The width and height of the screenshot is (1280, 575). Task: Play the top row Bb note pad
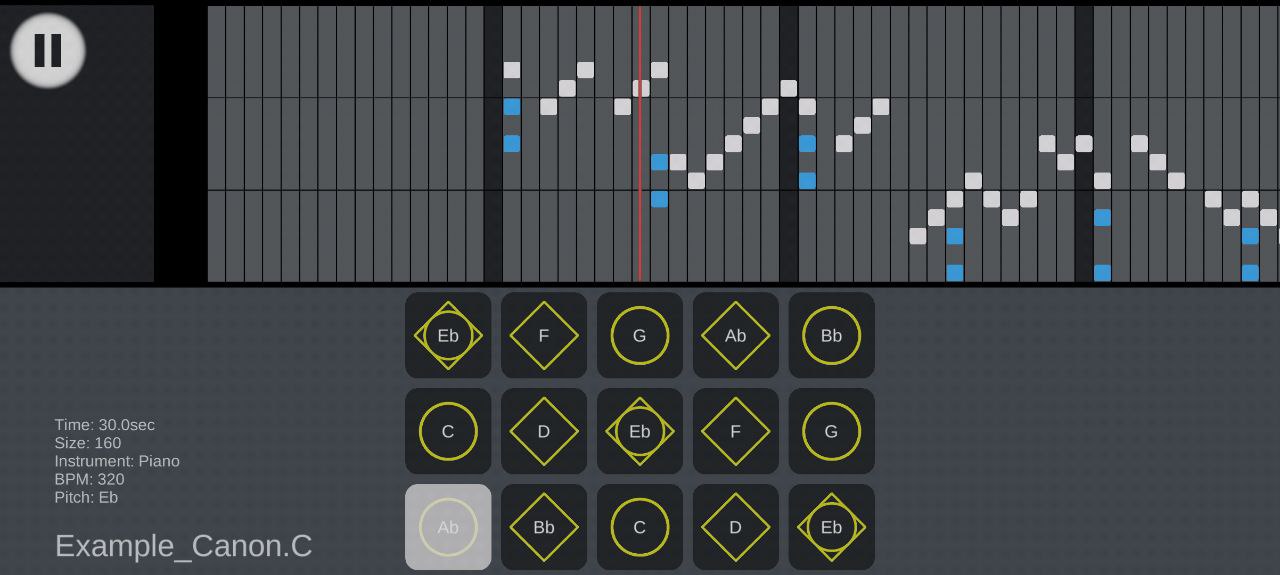(831, 336)
